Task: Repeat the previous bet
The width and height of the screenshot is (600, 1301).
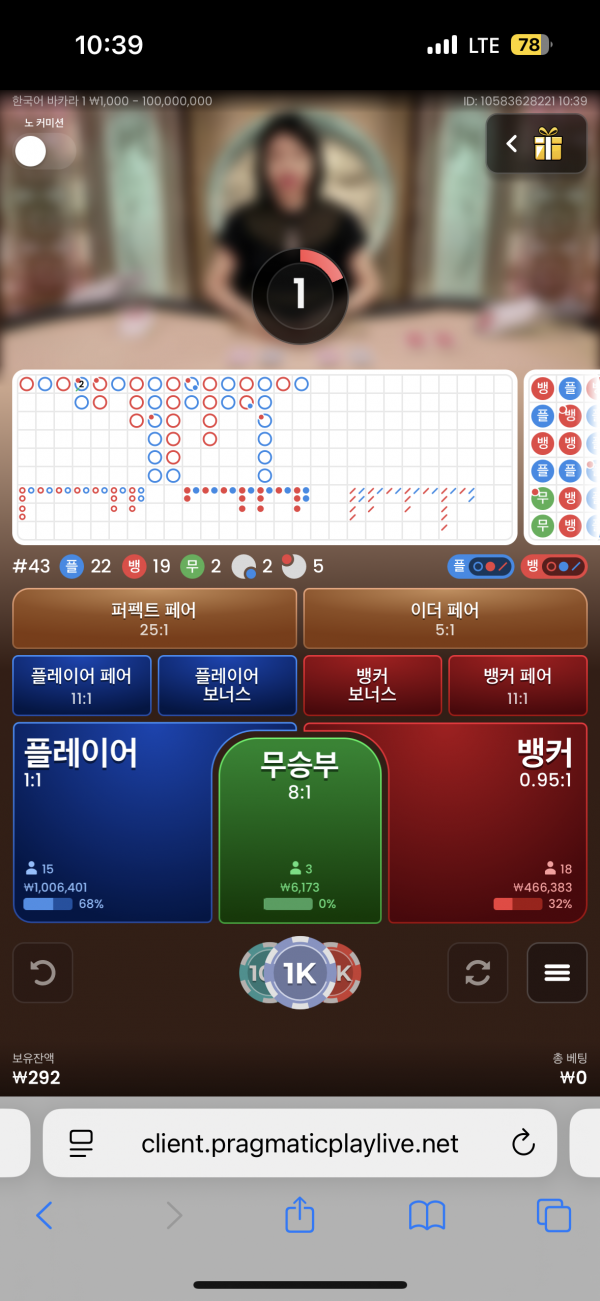Action: click(477, 972)
